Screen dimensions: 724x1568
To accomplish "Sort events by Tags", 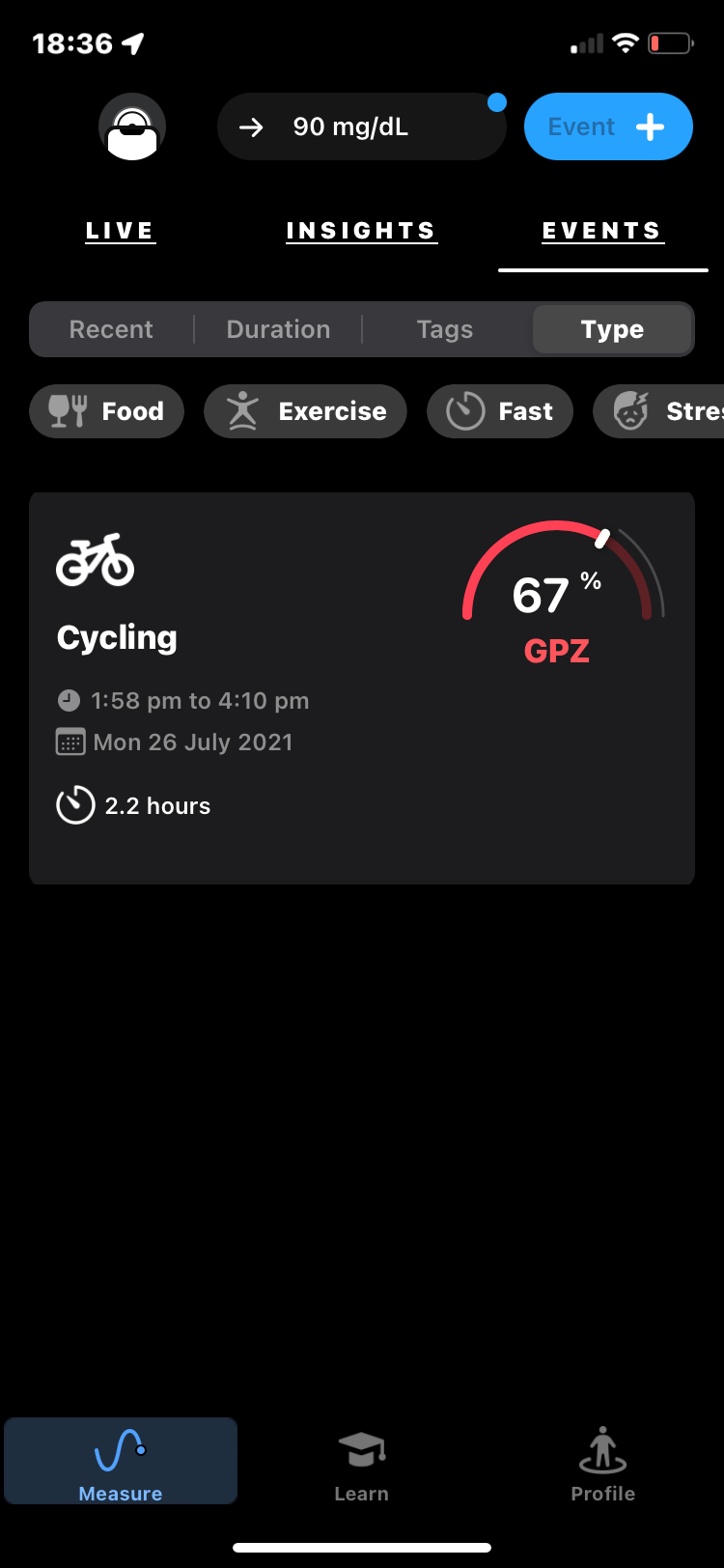I will [445, 329].
